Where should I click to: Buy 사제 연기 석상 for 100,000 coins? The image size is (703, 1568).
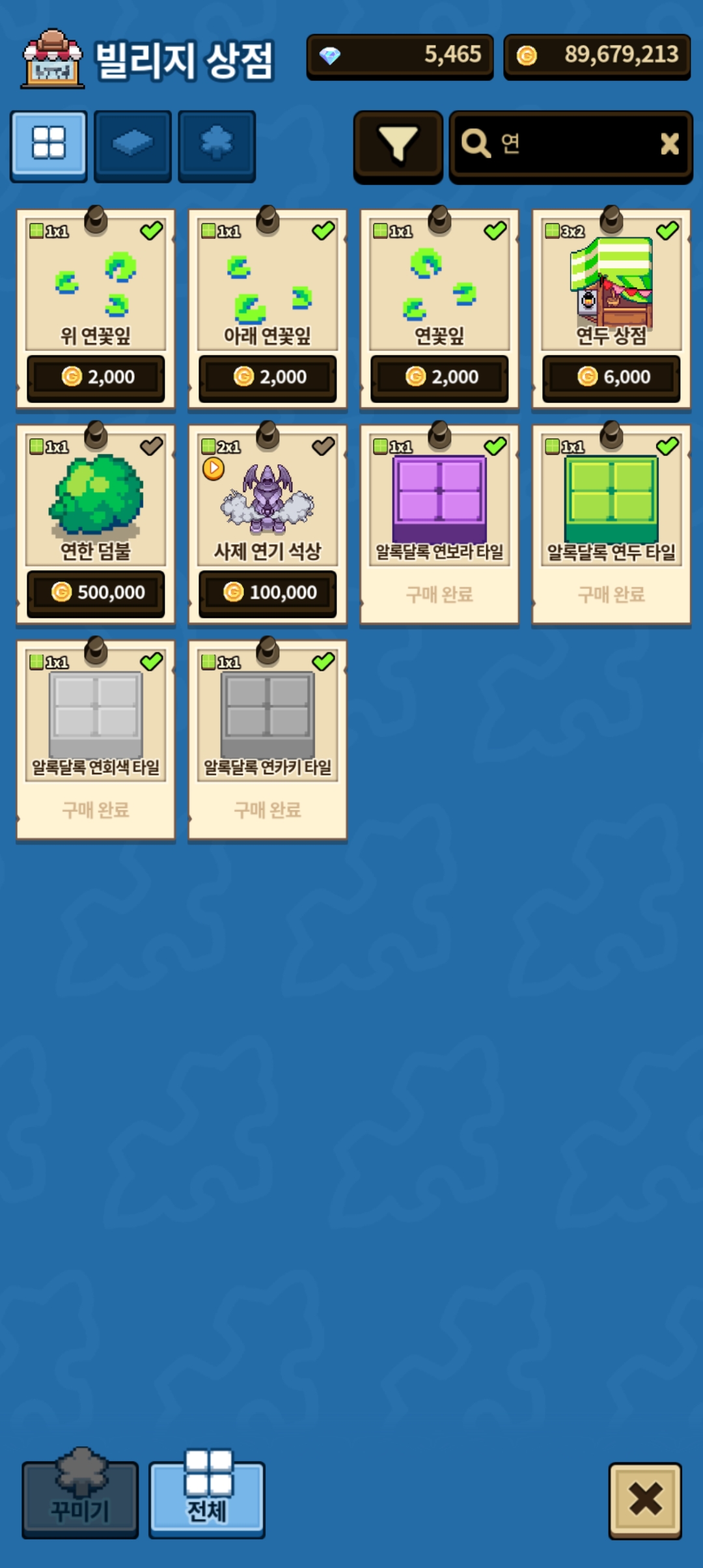[x=268, y=593]
